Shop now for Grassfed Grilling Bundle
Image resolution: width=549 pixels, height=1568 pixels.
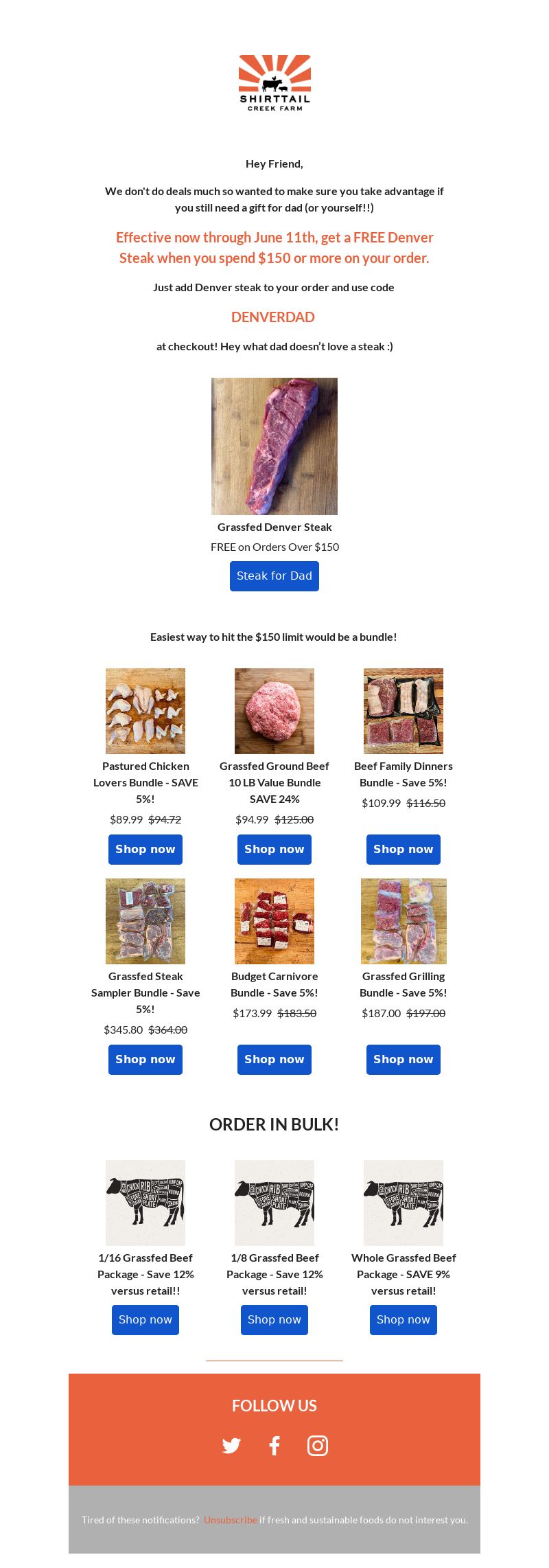click(x=404, y=1060)
